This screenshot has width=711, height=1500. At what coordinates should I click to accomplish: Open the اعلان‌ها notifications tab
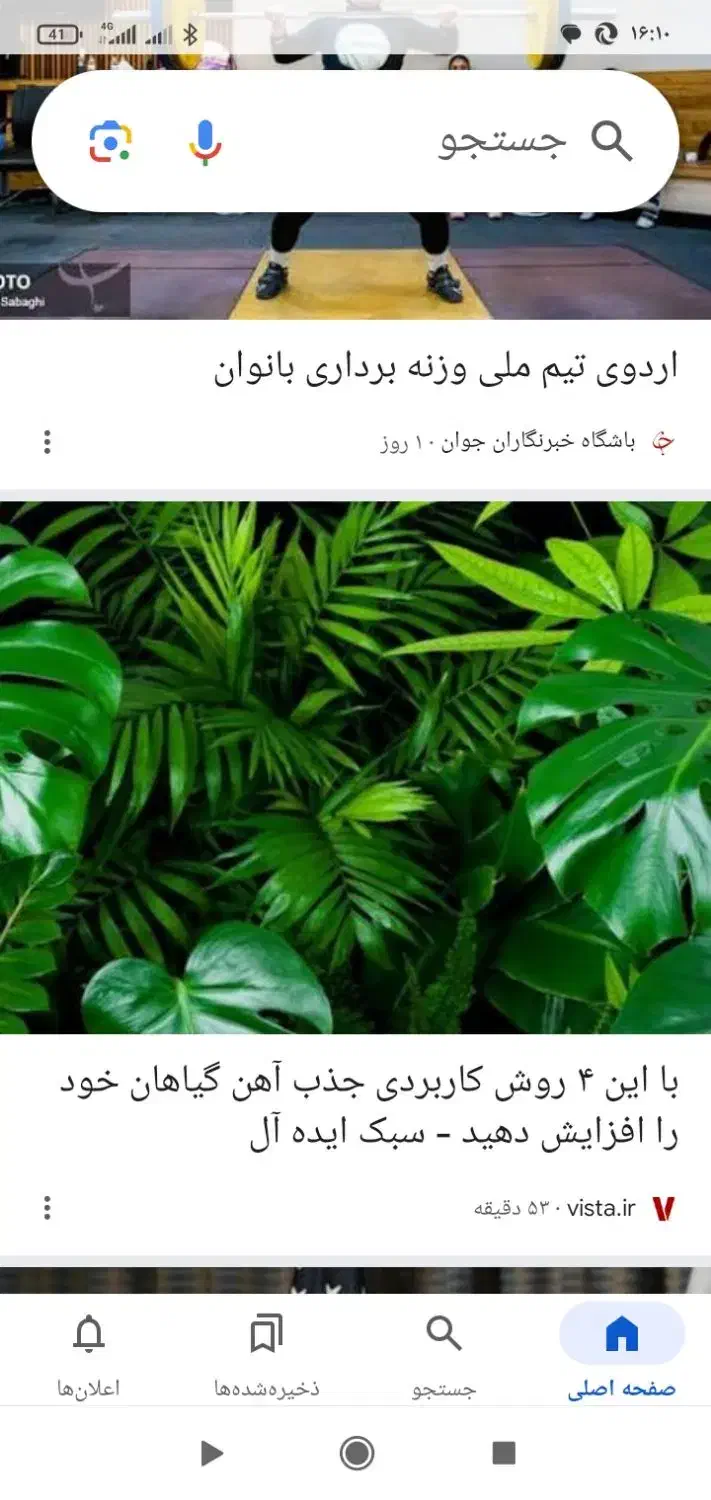pyautogui.click(x=89, y=1350)
